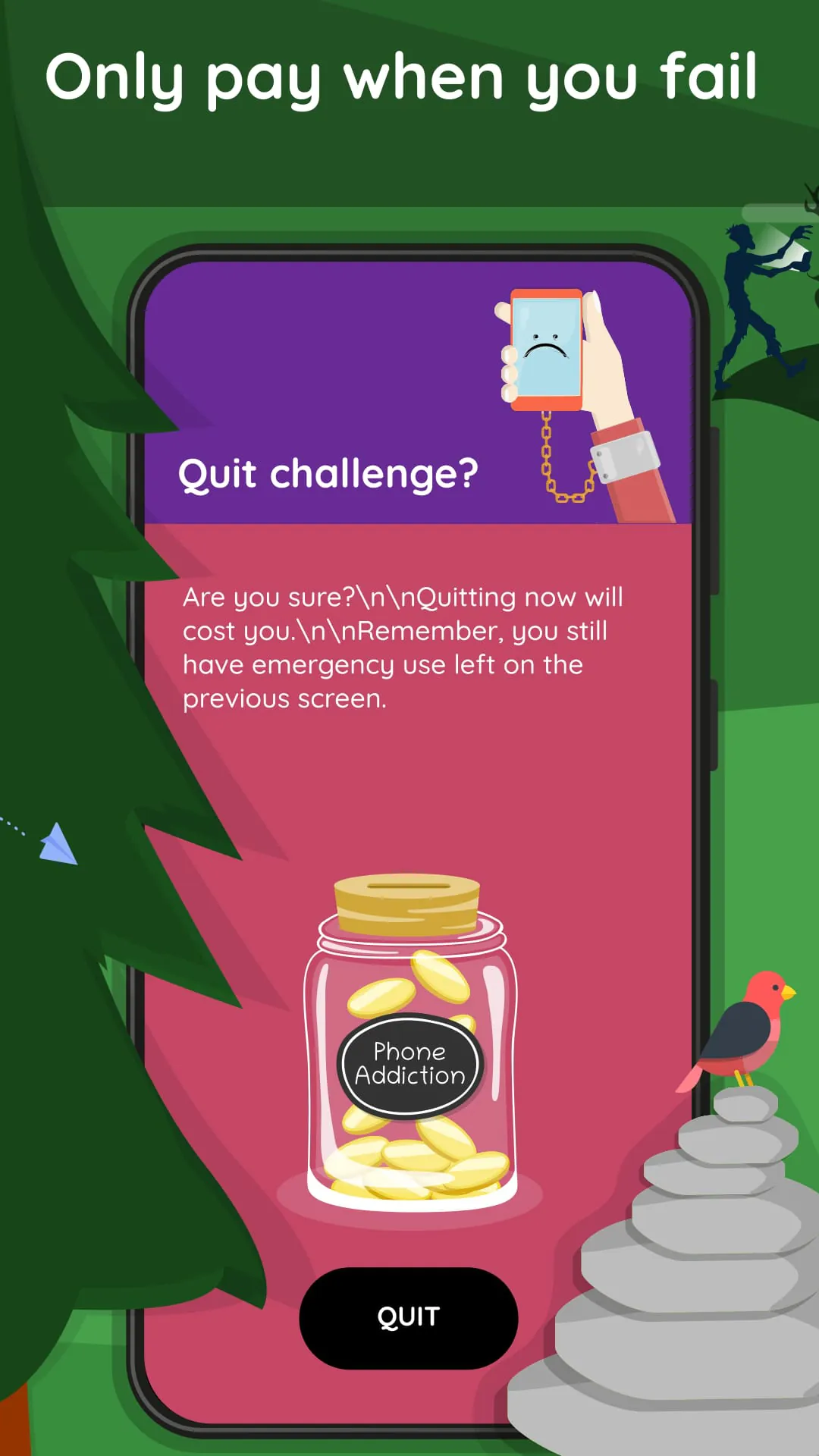Click the Quit challenge heading
819x1456 pixels.
point(328,474)
